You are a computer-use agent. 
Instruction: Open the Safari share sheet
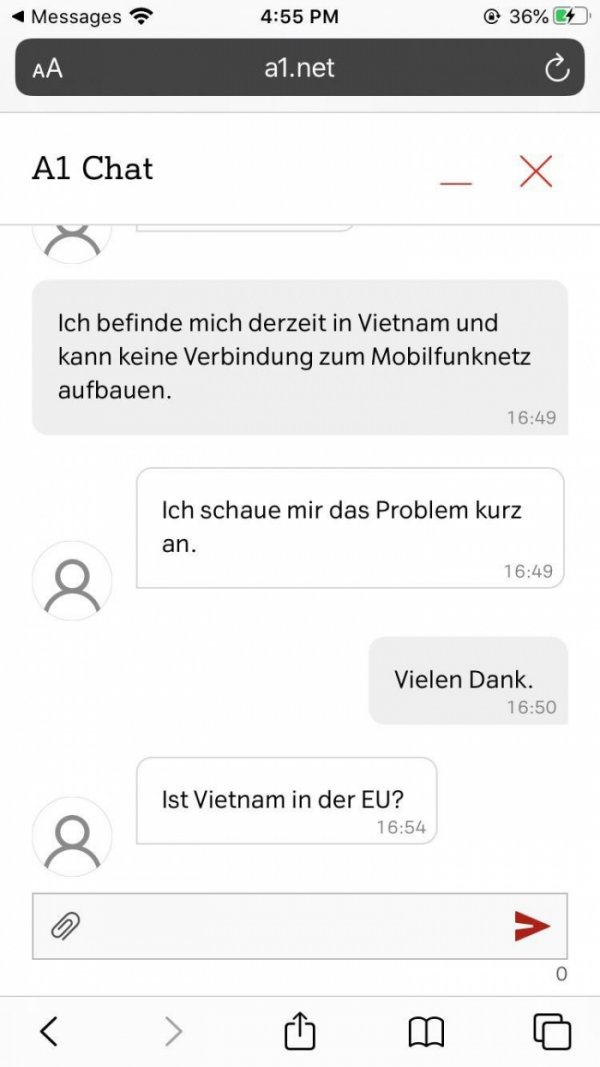coord(300,1030)
